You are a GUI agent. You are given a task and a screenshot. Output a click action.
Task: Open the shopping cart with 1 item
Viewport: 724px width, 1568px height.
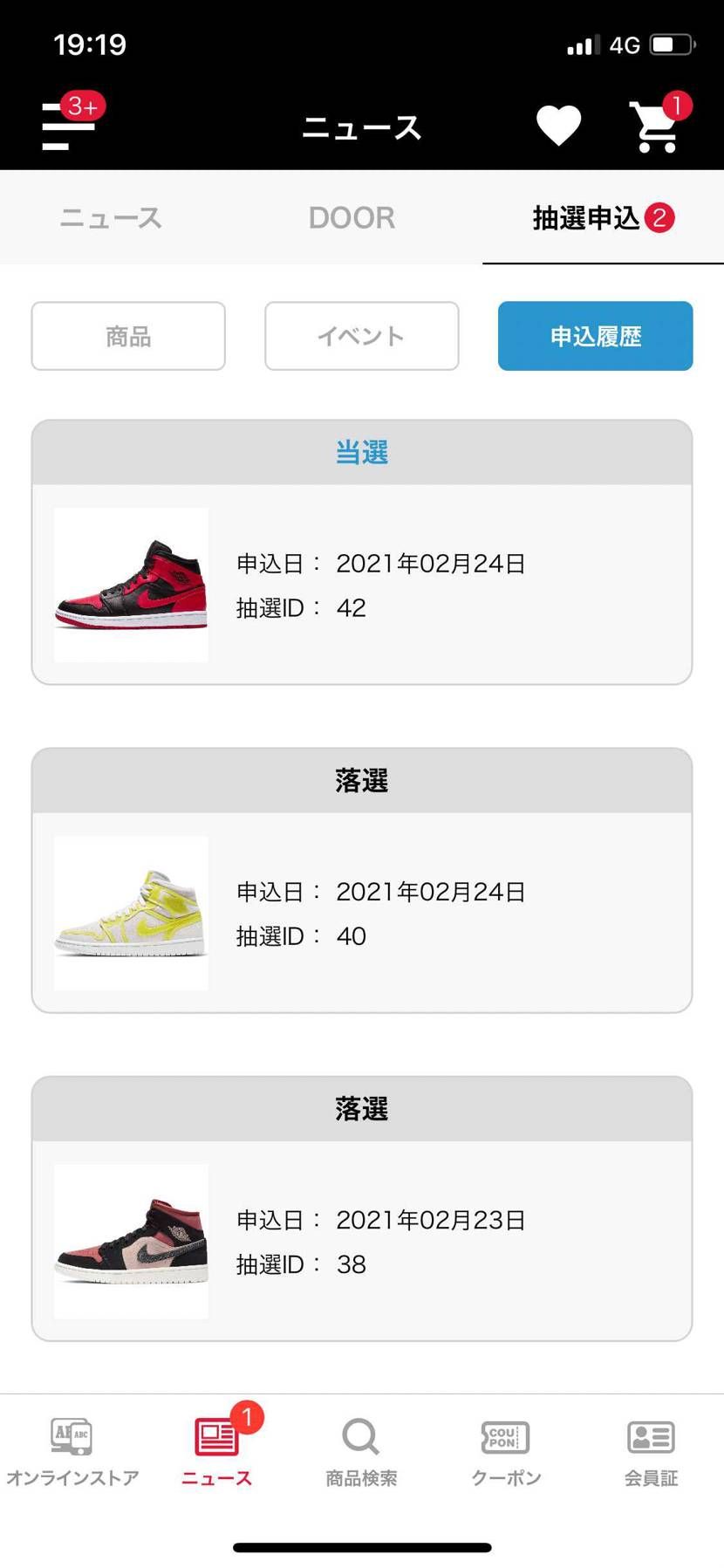[x=654, y=127]
